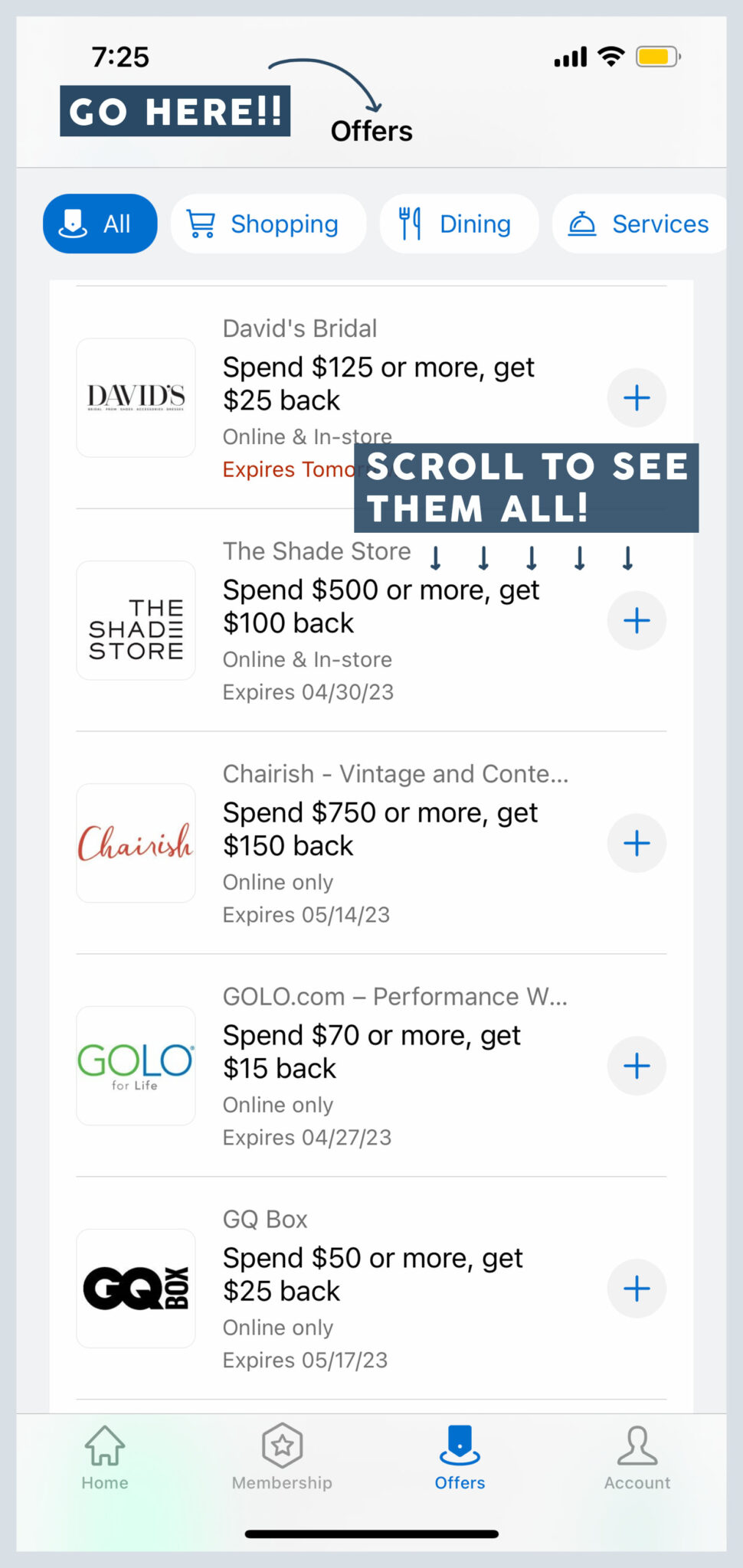Expand the truncated Chairish title

395,773
